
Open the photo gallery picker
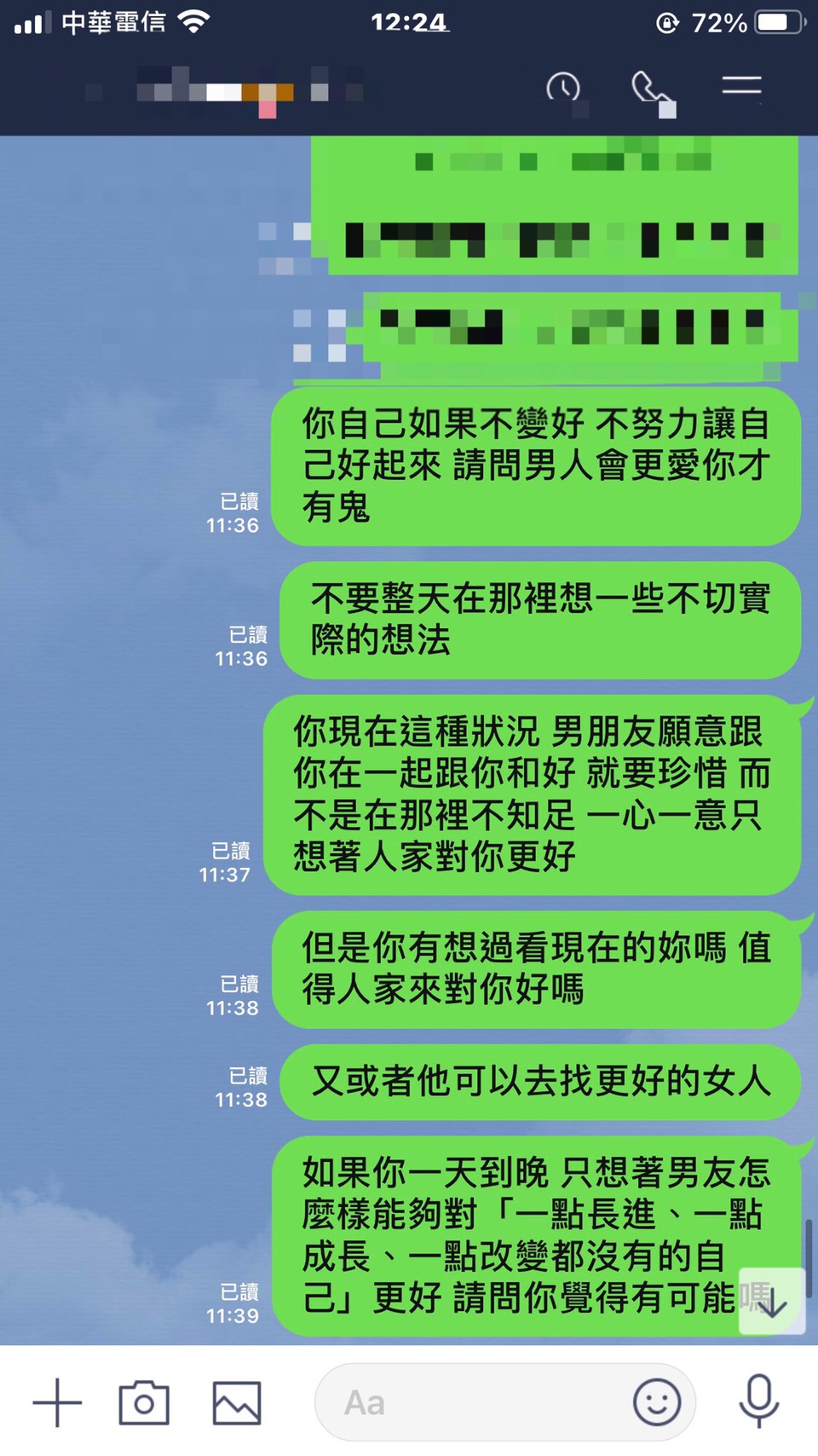[236, 1402]
